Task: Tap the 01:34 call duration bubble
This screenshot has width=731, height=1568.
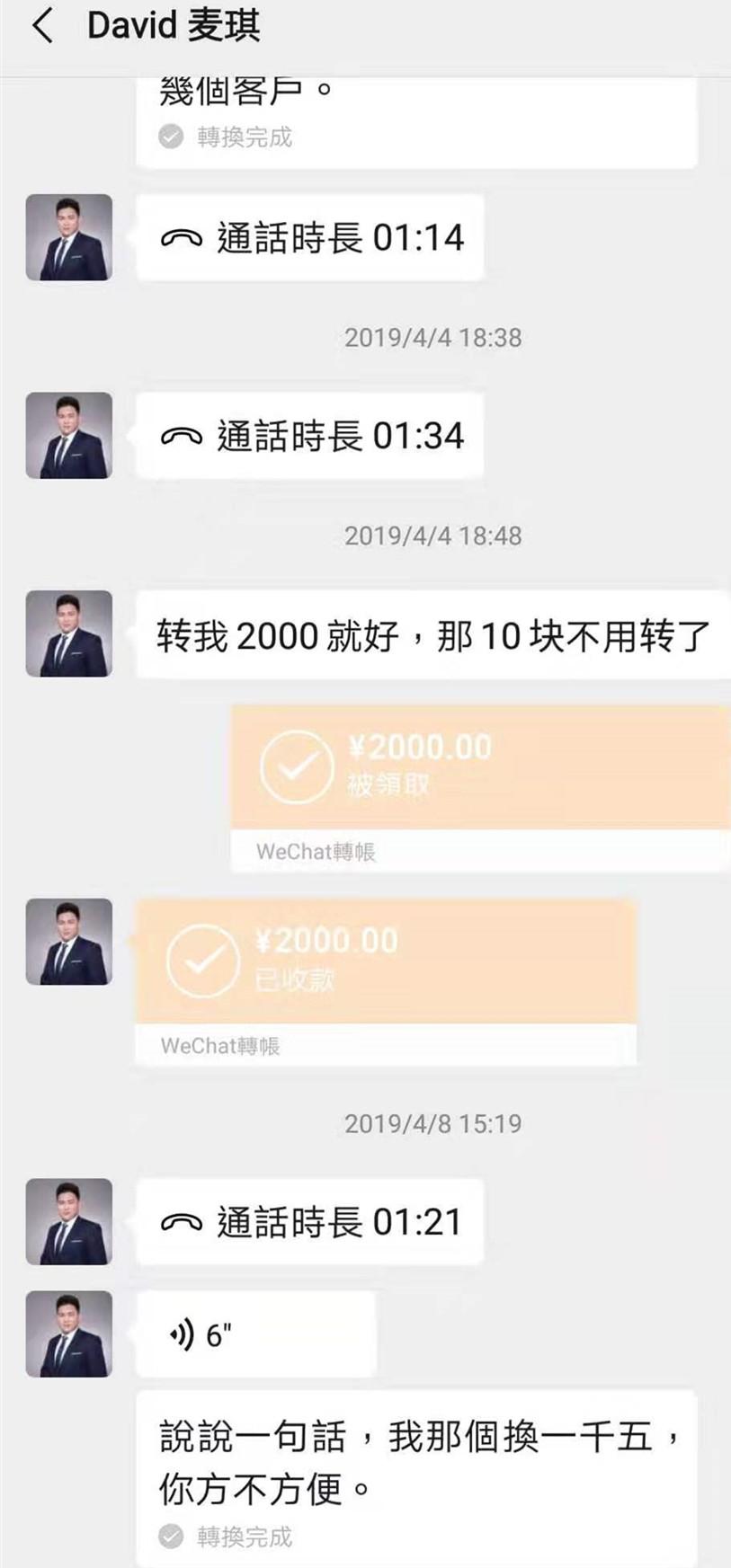Action: [310, 436]
